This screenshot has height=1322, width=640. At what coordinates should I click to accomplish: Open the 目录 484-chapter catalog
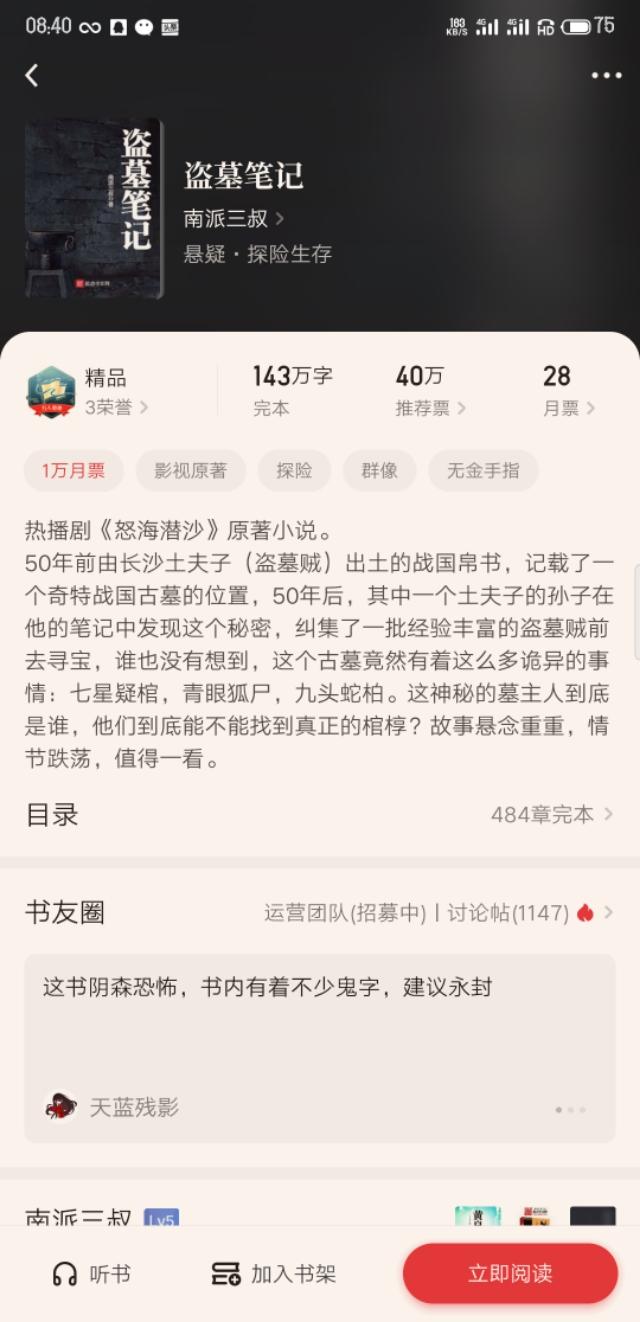click(x=320, y=814)
